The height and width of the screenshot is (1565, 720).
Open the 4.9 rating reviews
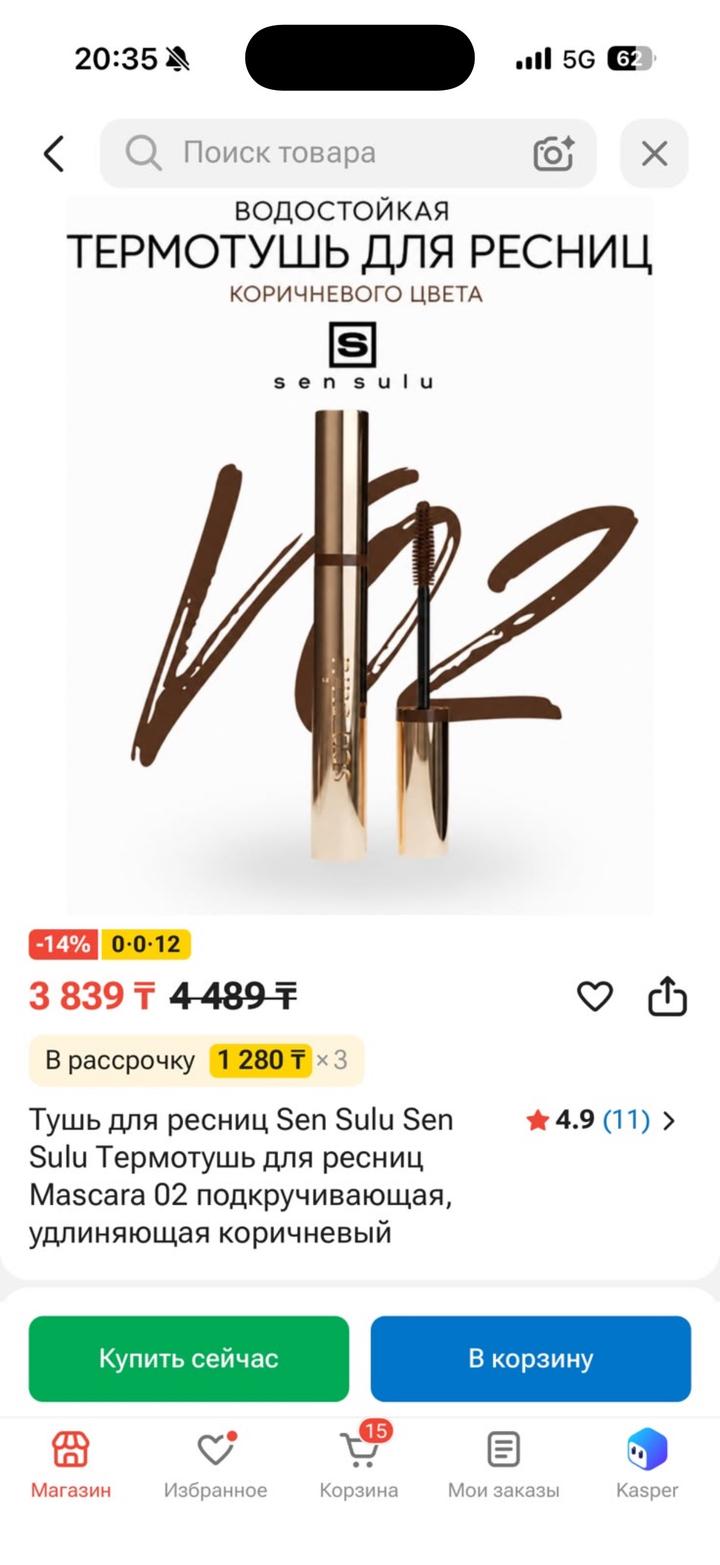click(x=601, y=1120)
